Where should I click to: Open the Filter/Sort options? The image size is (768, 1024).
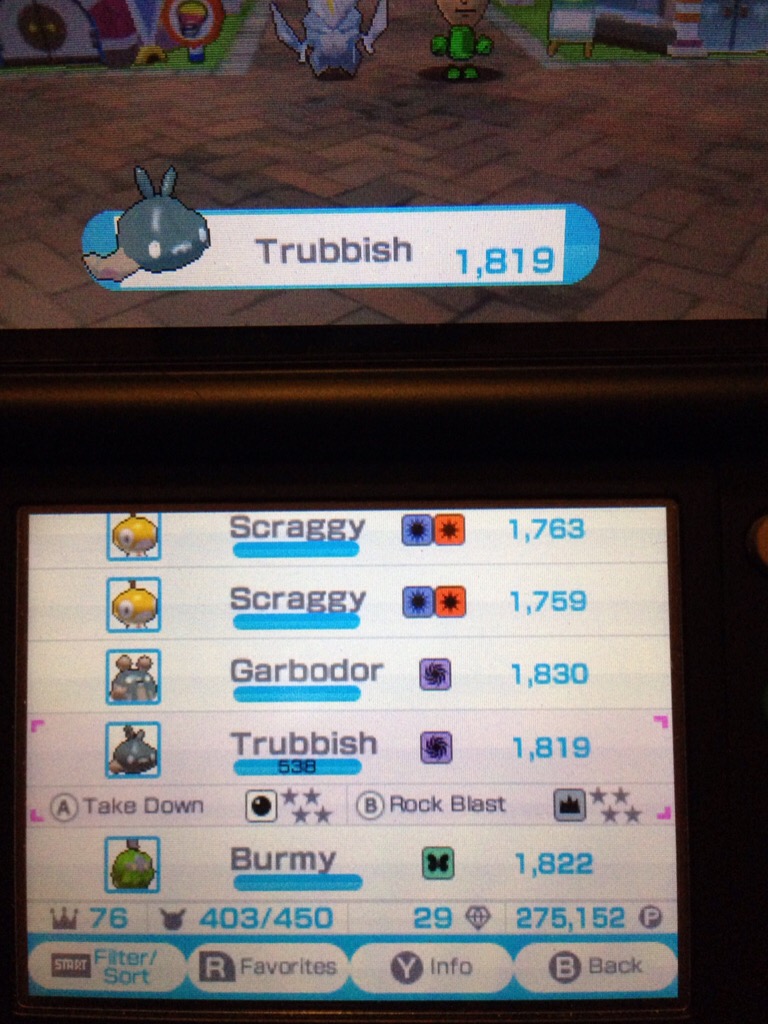pyautogui.click(x=108, y=967)
